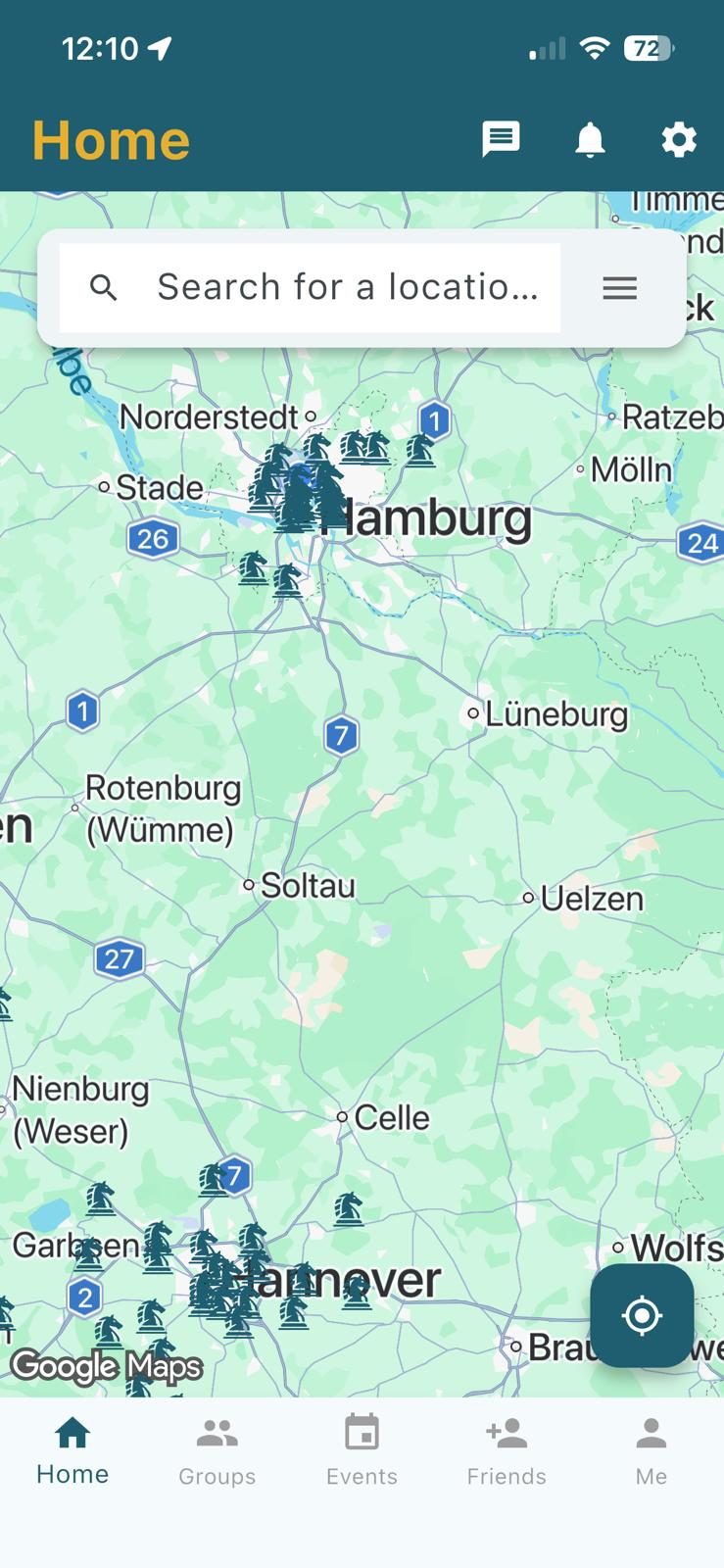
Task: Tap the chess knight marker near Celle
Action: tap(348, 1209)
